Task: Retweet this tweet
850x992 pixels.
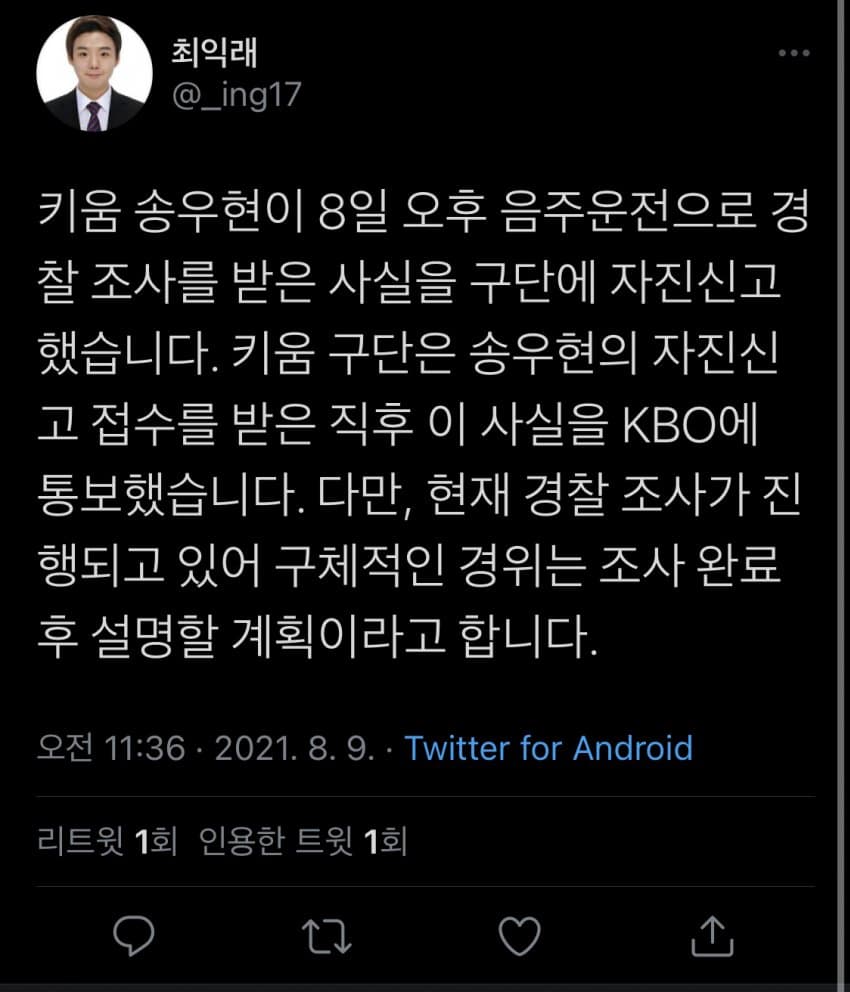Action: (327, 934)
